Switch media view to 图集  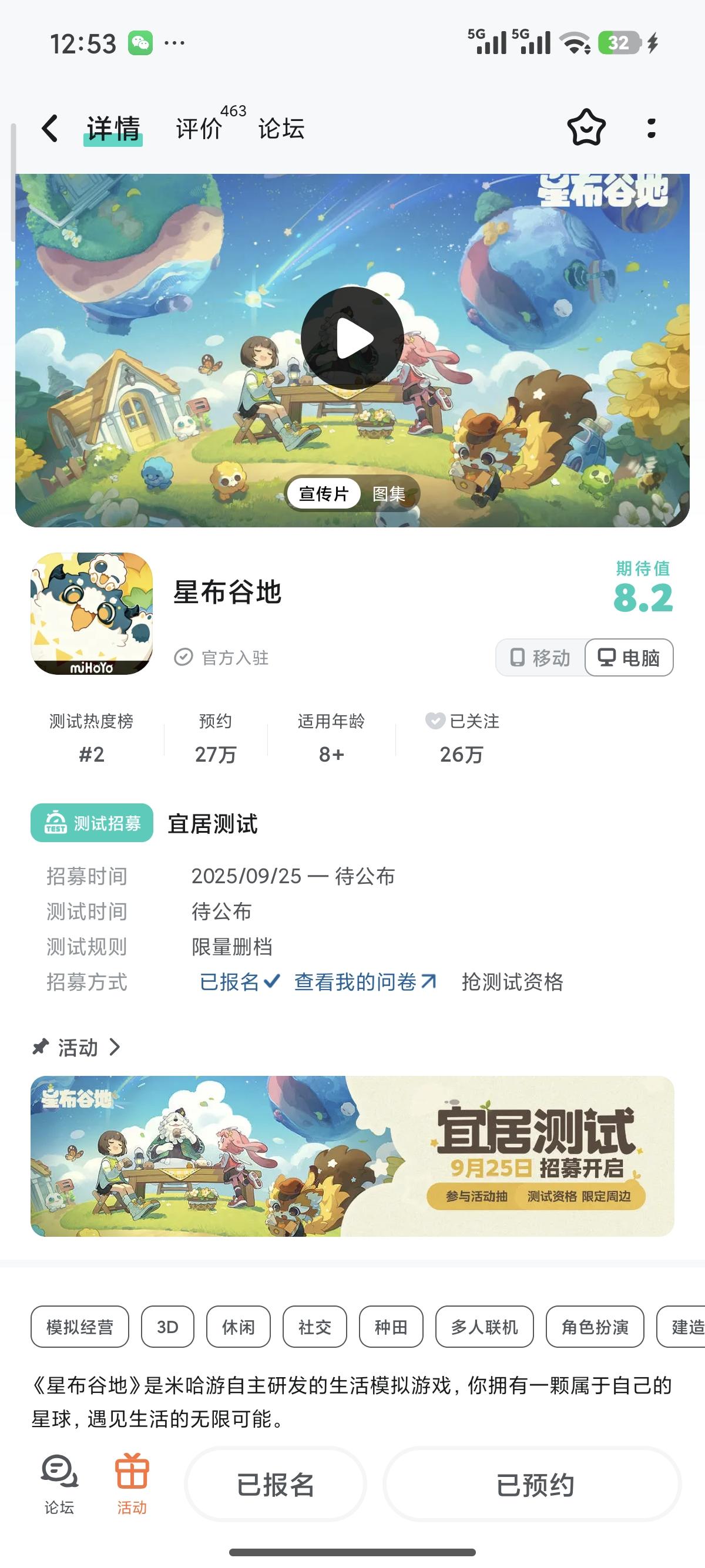tap(390, 494)
